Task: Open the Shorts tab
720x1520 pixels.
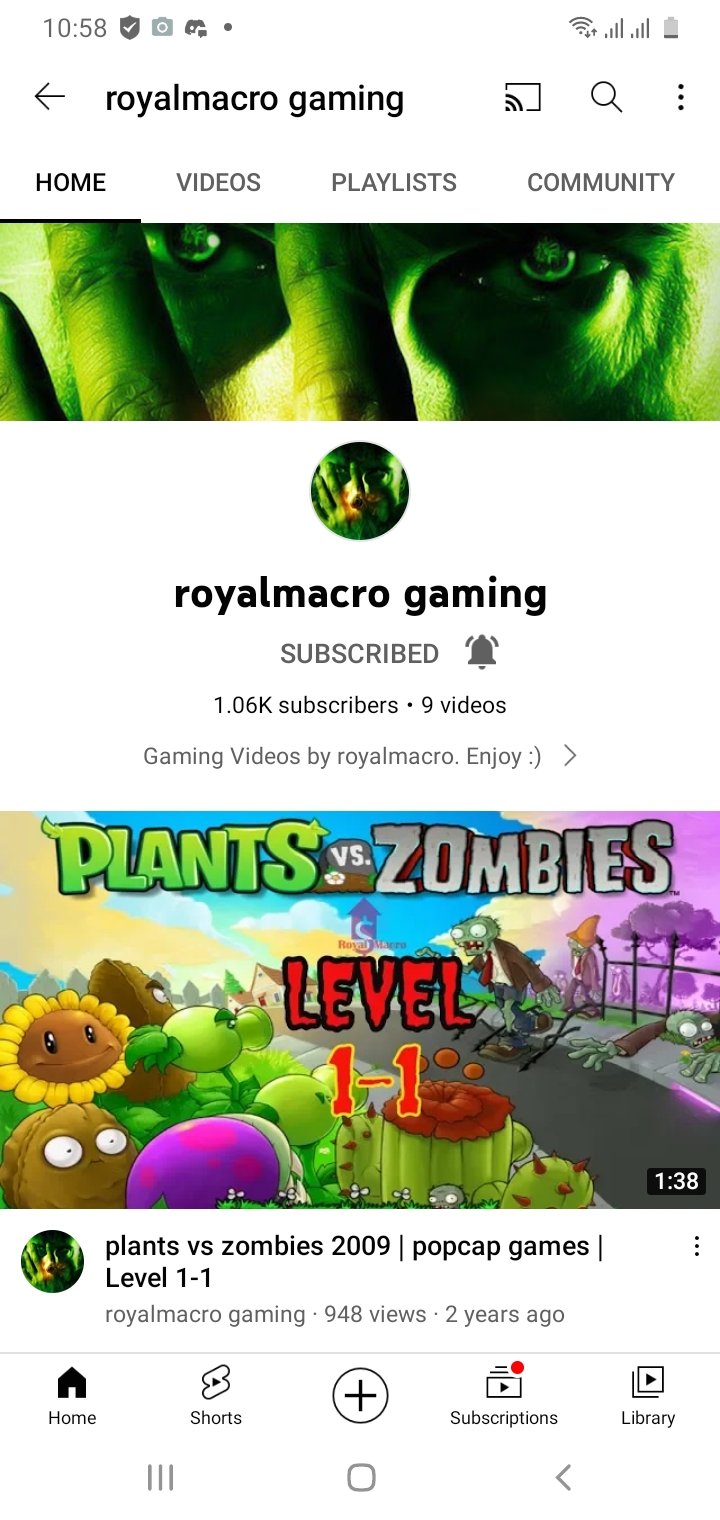Action: [x=216, y=1395]
